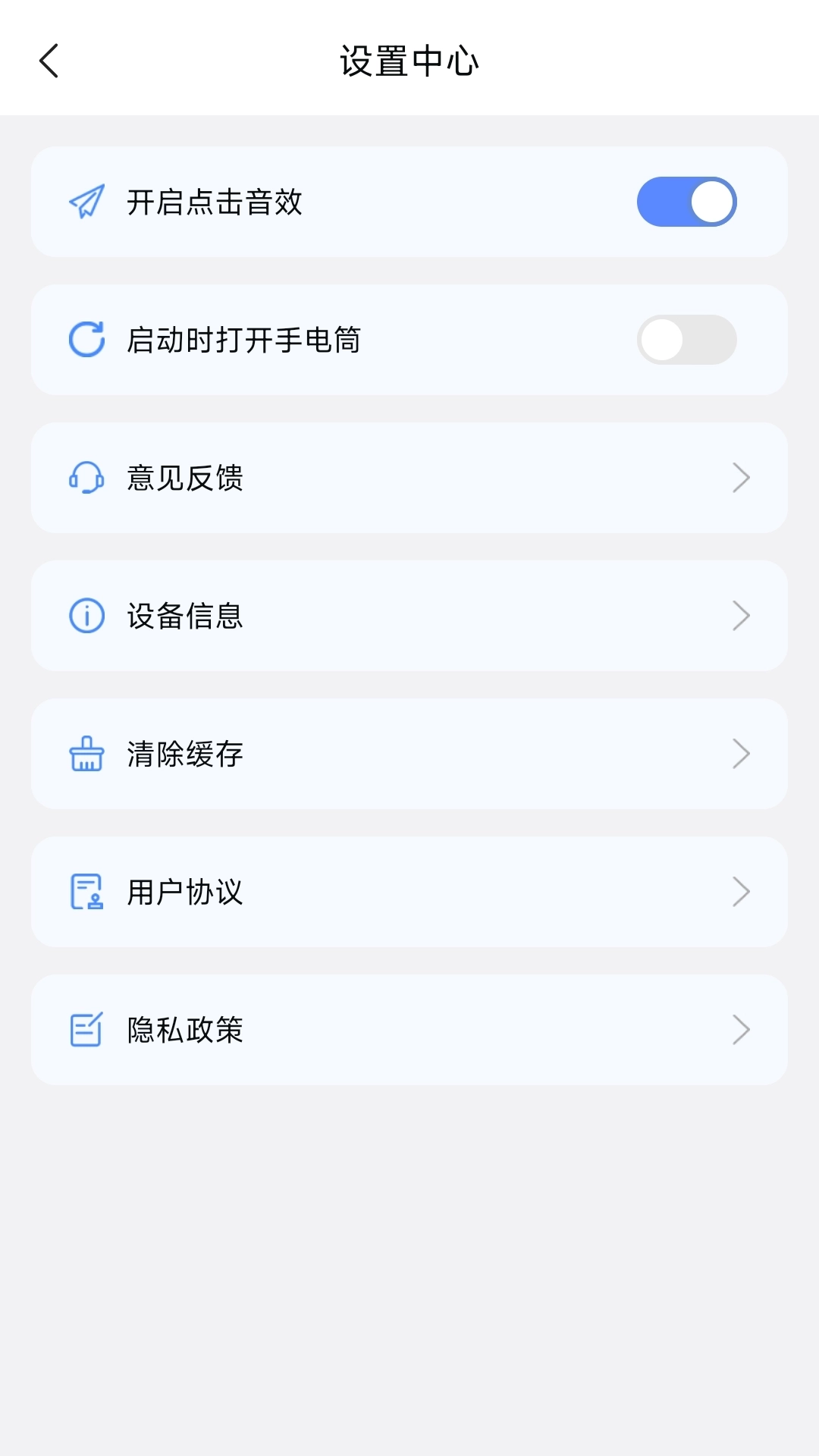This screenshot has width=819, height=1456.
Task: Click the headset icon for 意见反馈
Action: tap(85, 478)
